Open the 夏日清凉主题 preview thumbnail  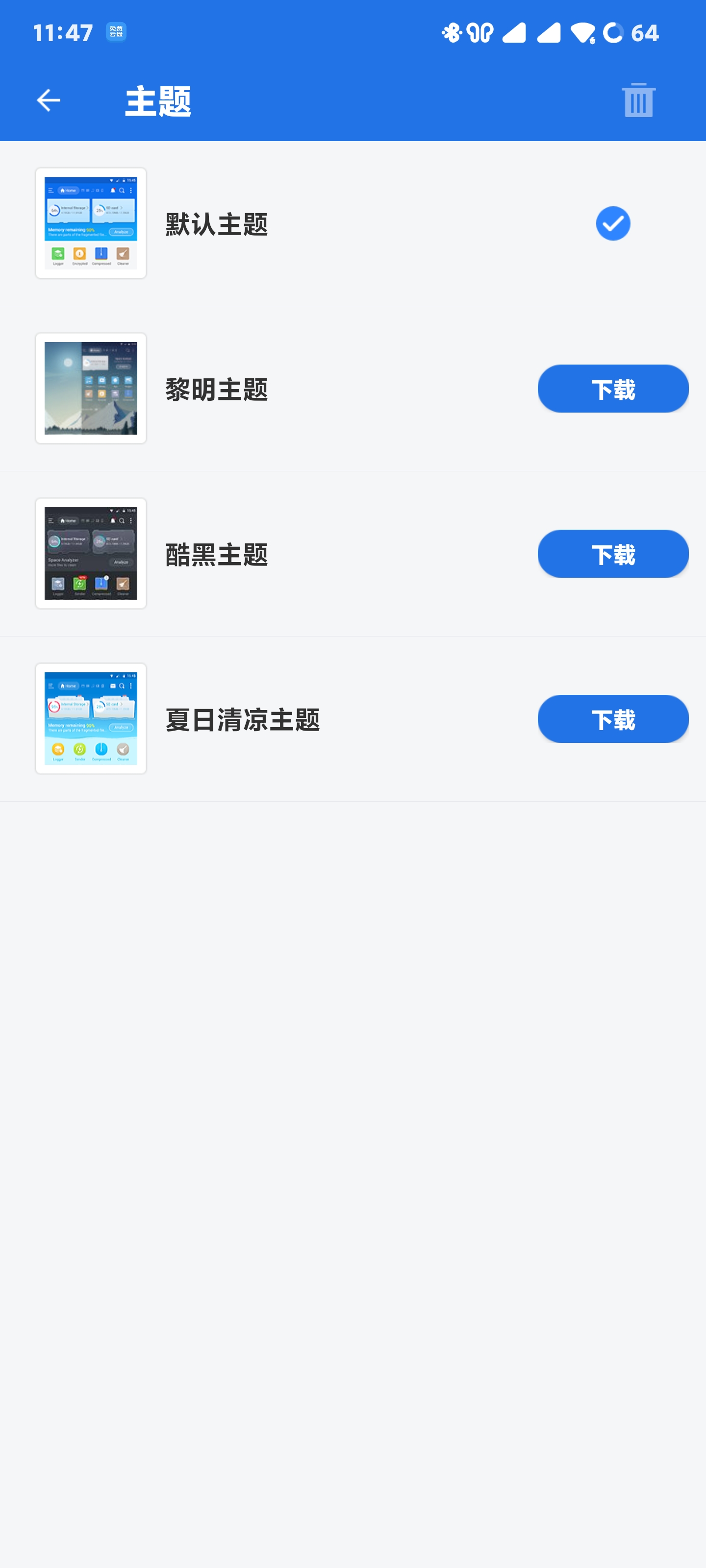click(x=91, y=719)
